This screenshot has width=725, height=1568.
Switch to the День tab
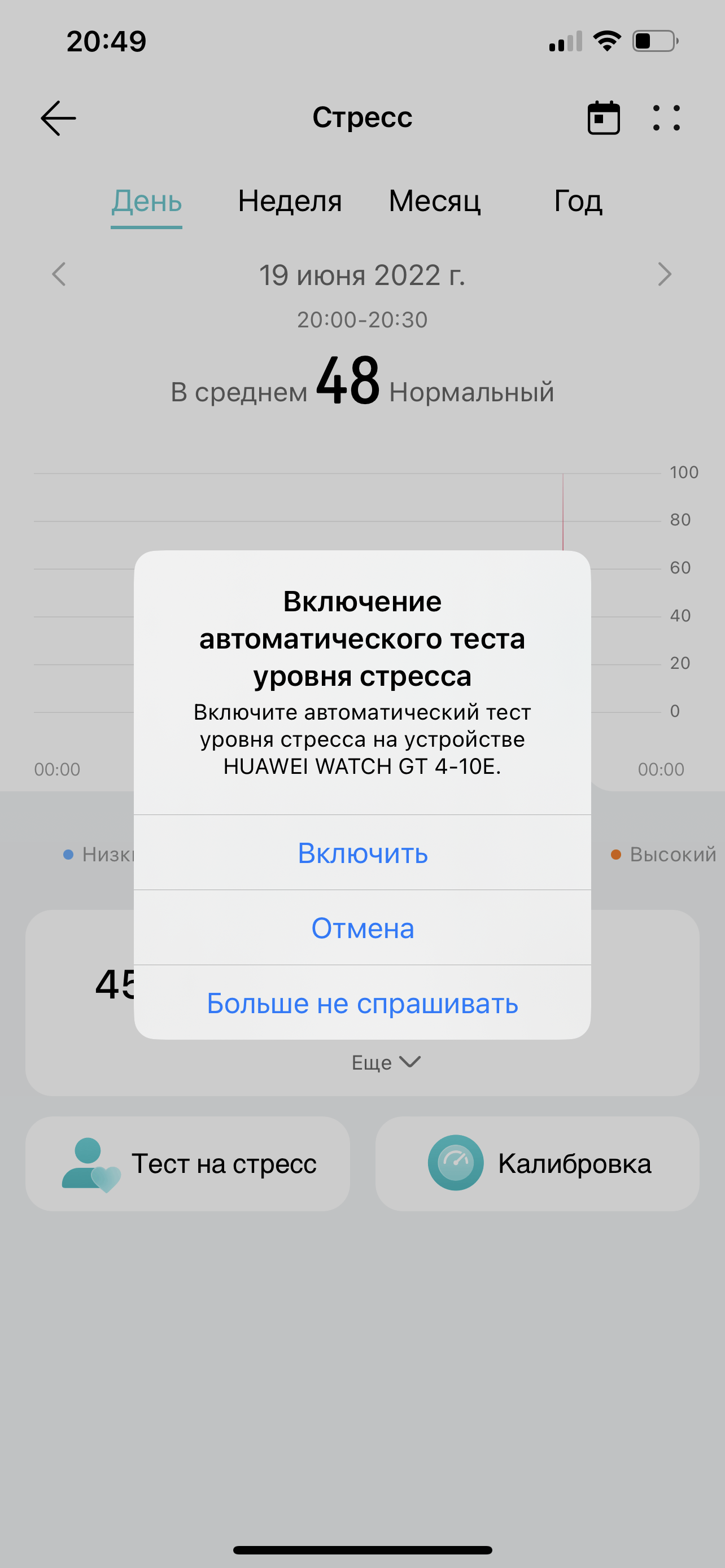[x=147, y=201]
